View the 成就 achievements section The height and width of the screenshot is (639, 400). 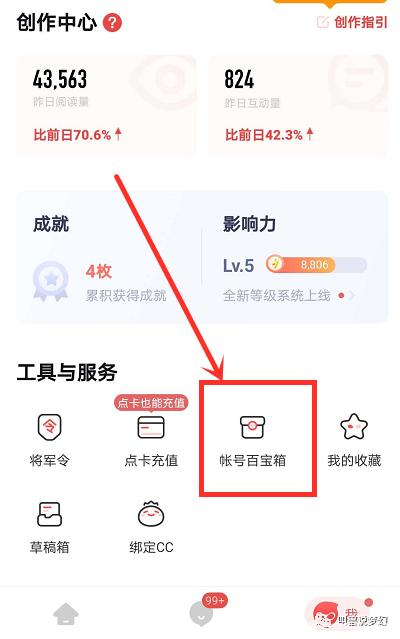tap(109, 258)
